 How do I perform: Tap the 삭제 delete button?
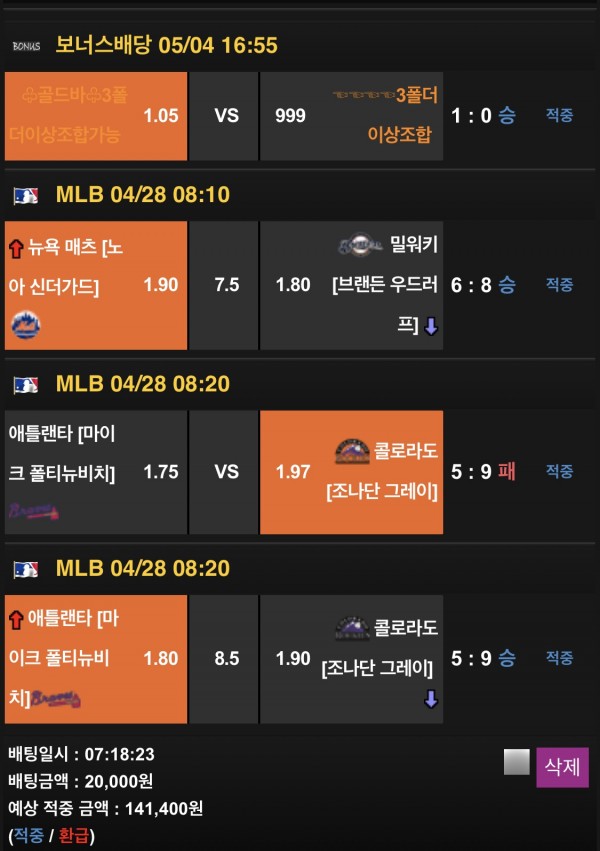[x=562, y=767]
